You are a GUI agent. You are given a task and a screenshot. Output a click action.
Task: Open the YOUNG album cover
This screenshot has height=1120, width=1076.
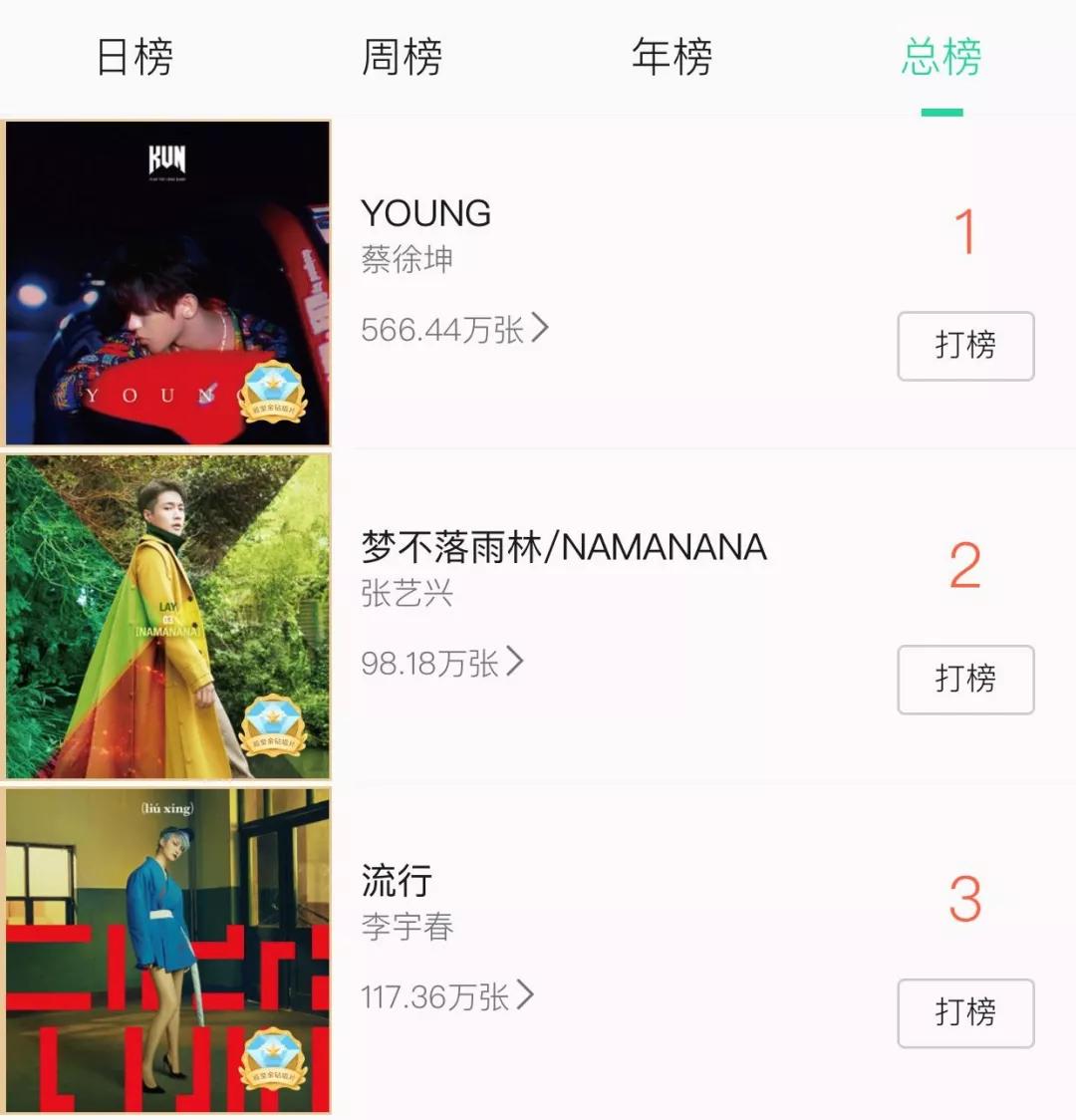tap(167, 283)
